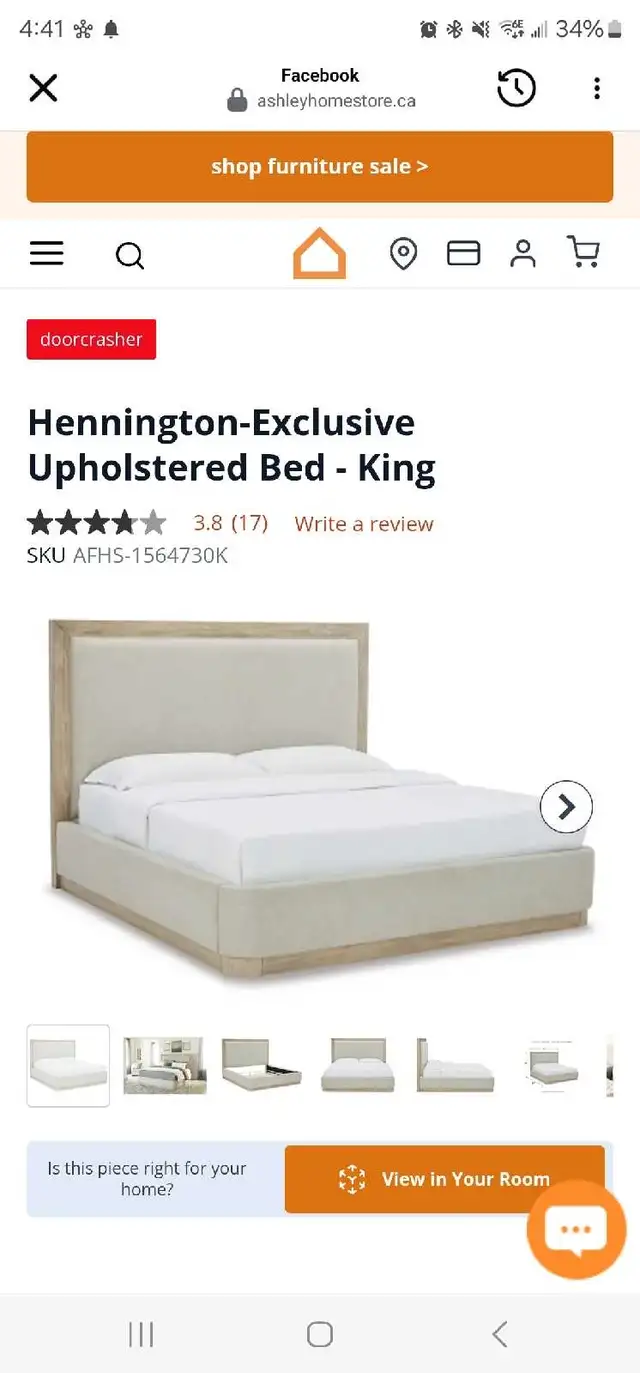Open the hamburger menu
640x1373 pixels.
tap(47, 254)
